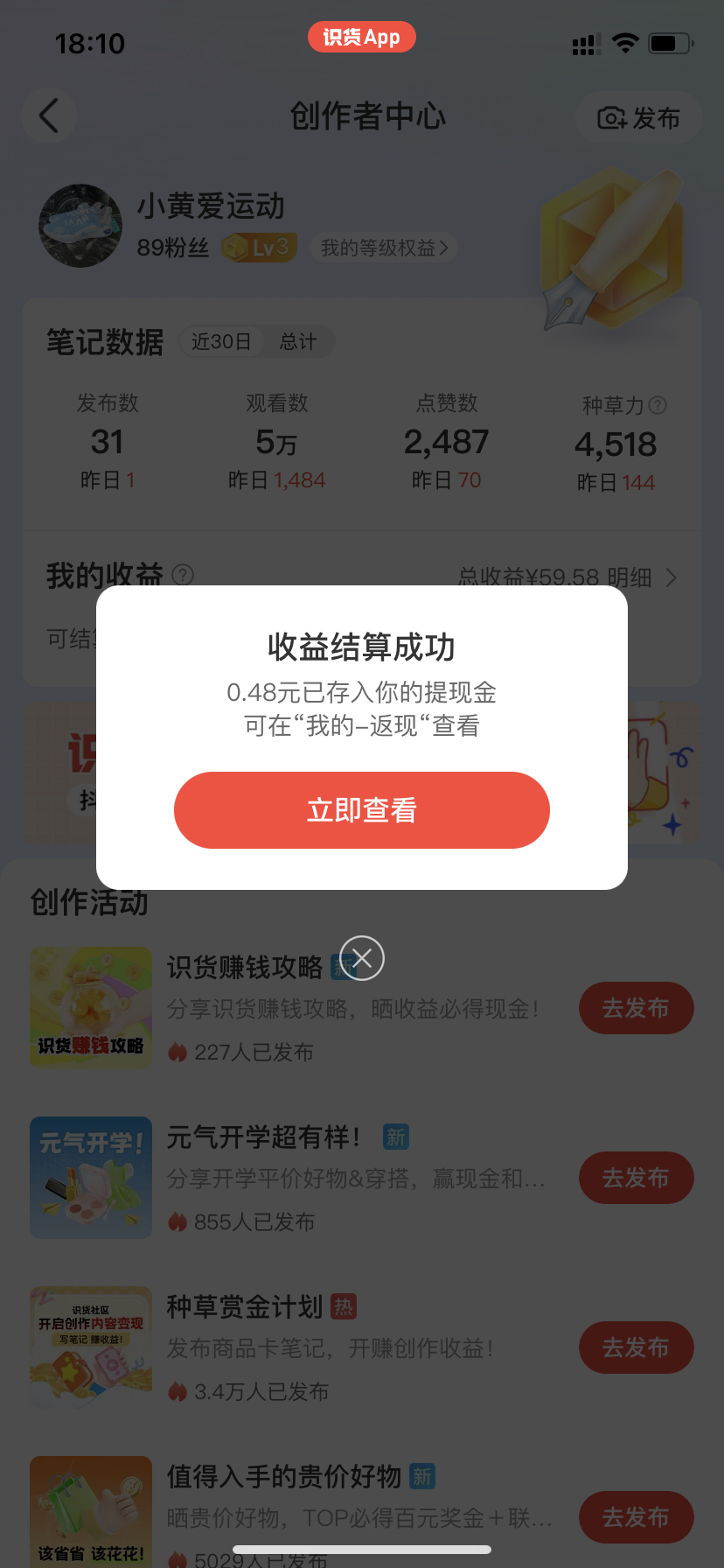This screenshot has height=1568, width=724.
Task: Tap 去发布 for 识货赚钱攻略
Action: tap(636, 1008)
